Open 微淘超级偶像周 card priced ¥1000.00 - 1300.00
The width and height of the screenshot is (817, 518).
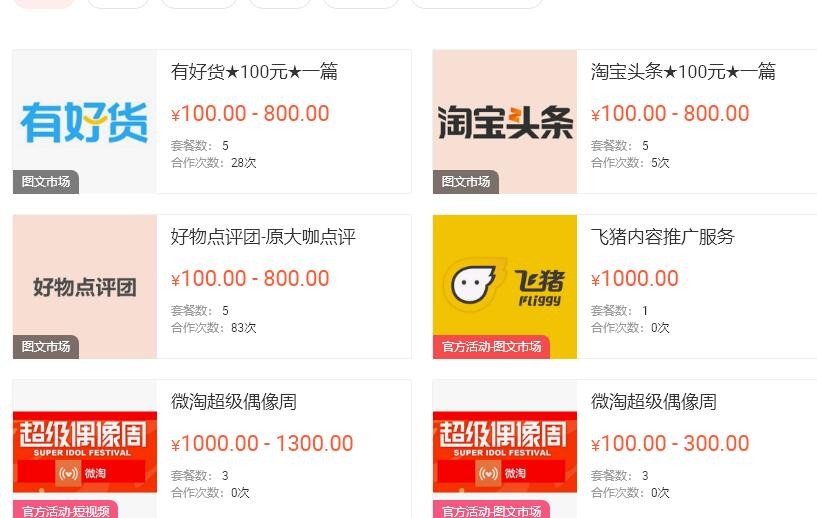tap(233, 402)
